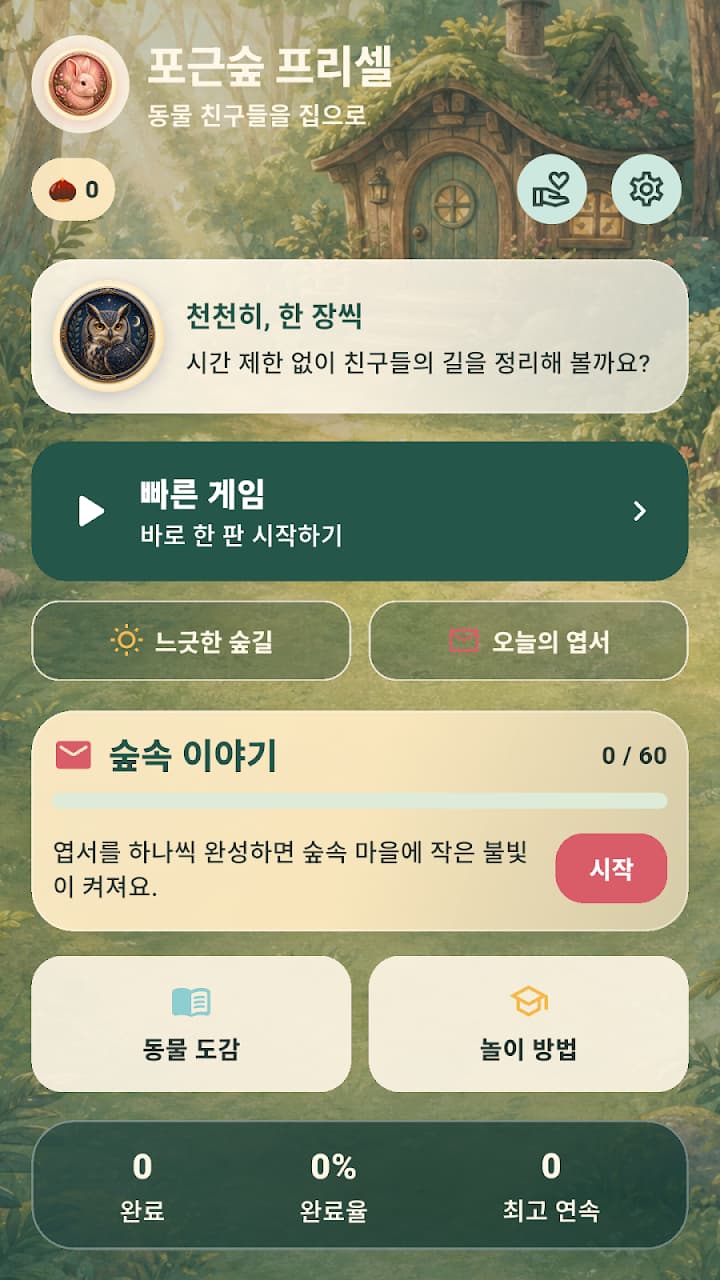Tap the rabbit profile avatar
720x1280 pixels.
coord(80,84)
